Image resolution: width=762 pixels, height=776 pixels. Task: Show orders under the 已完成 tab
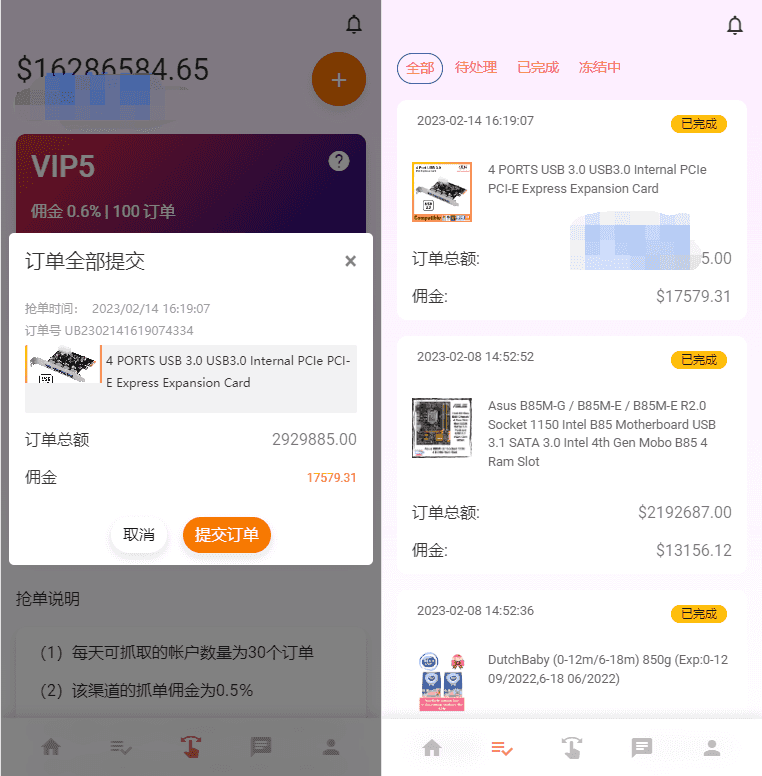coord(538,68)
